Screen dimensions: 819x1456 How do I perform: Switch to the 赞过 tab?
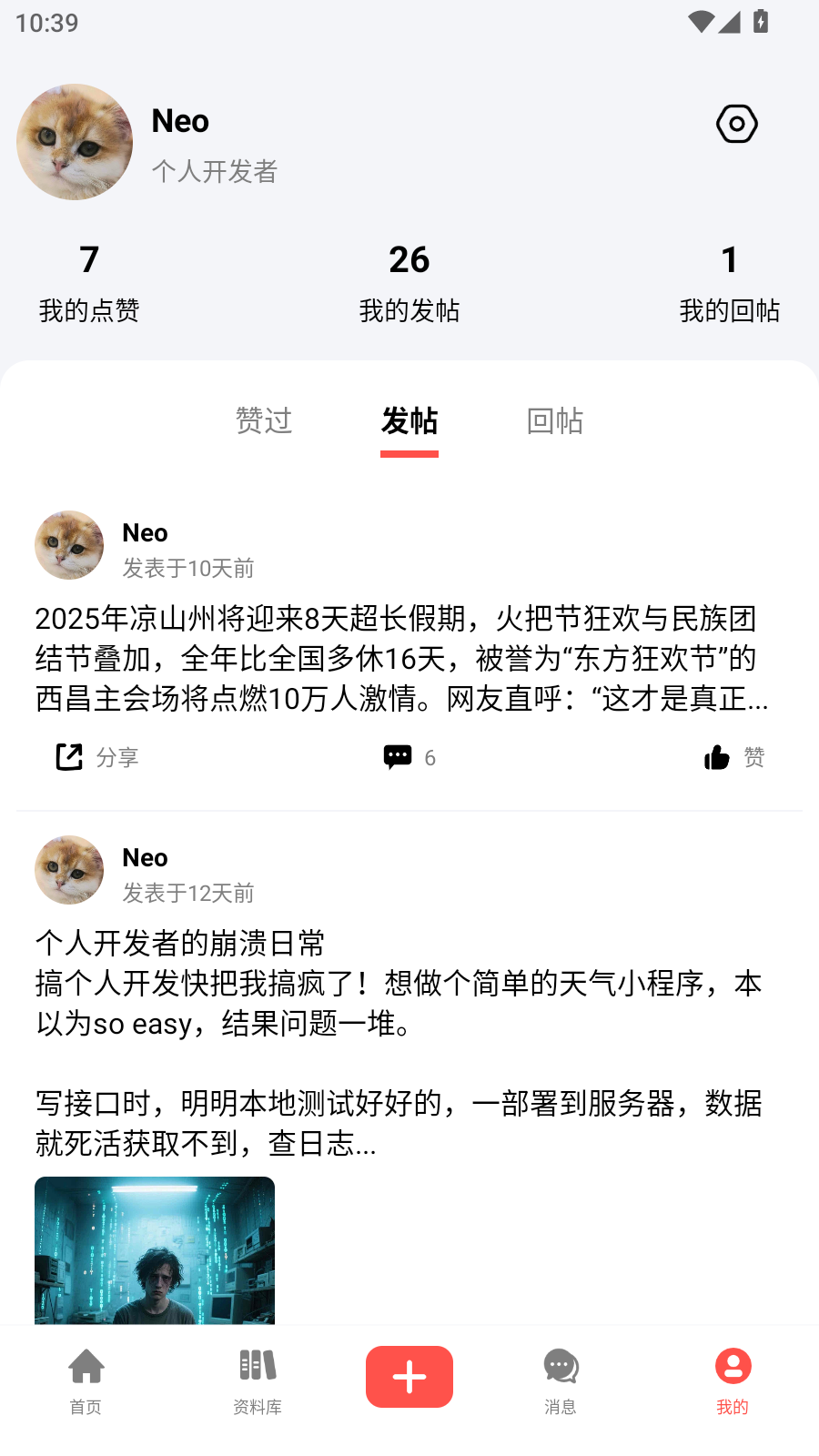263,421
